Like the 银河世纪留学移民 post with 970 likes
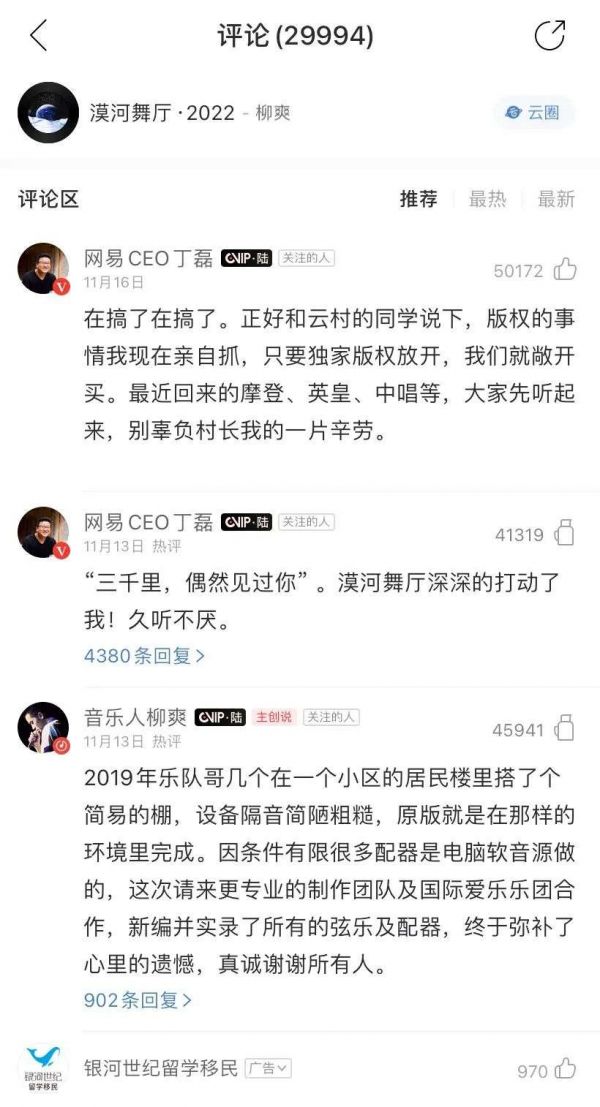Screen dimensions: 600x1107 pos(565,1070)
